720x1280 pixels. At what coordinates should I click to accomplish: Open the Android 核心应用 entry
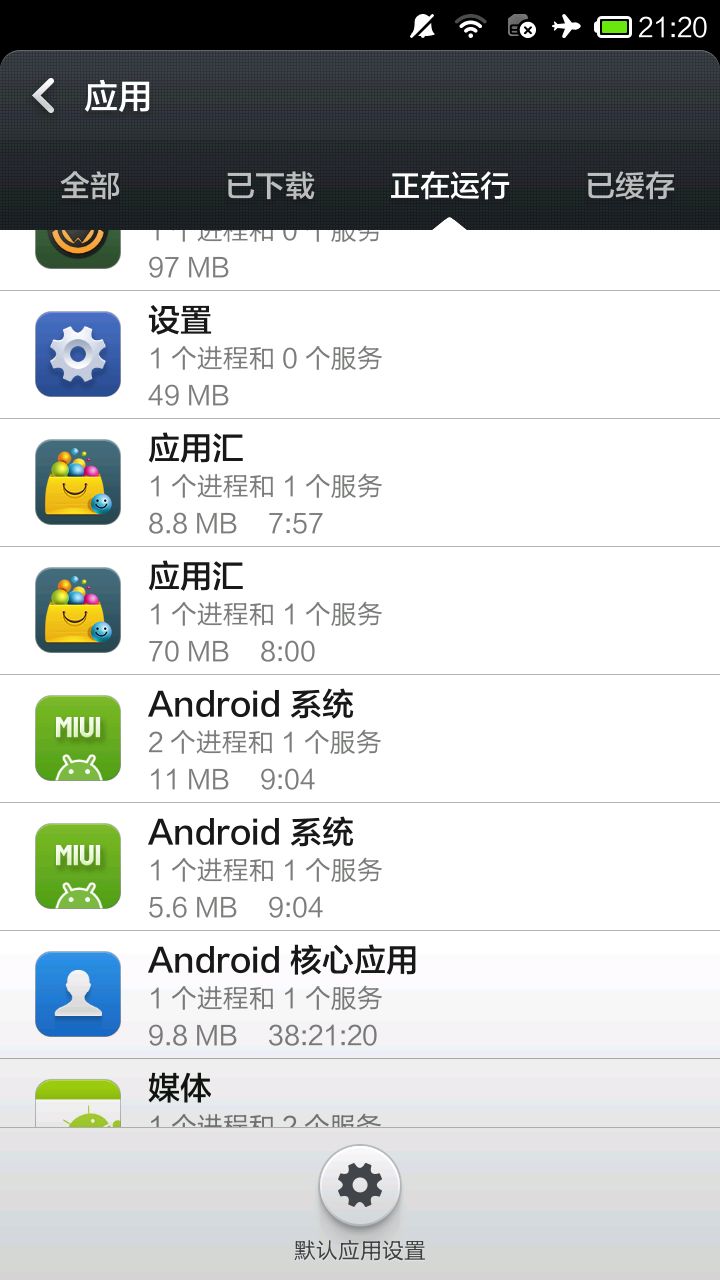click(x=360, y=995)
